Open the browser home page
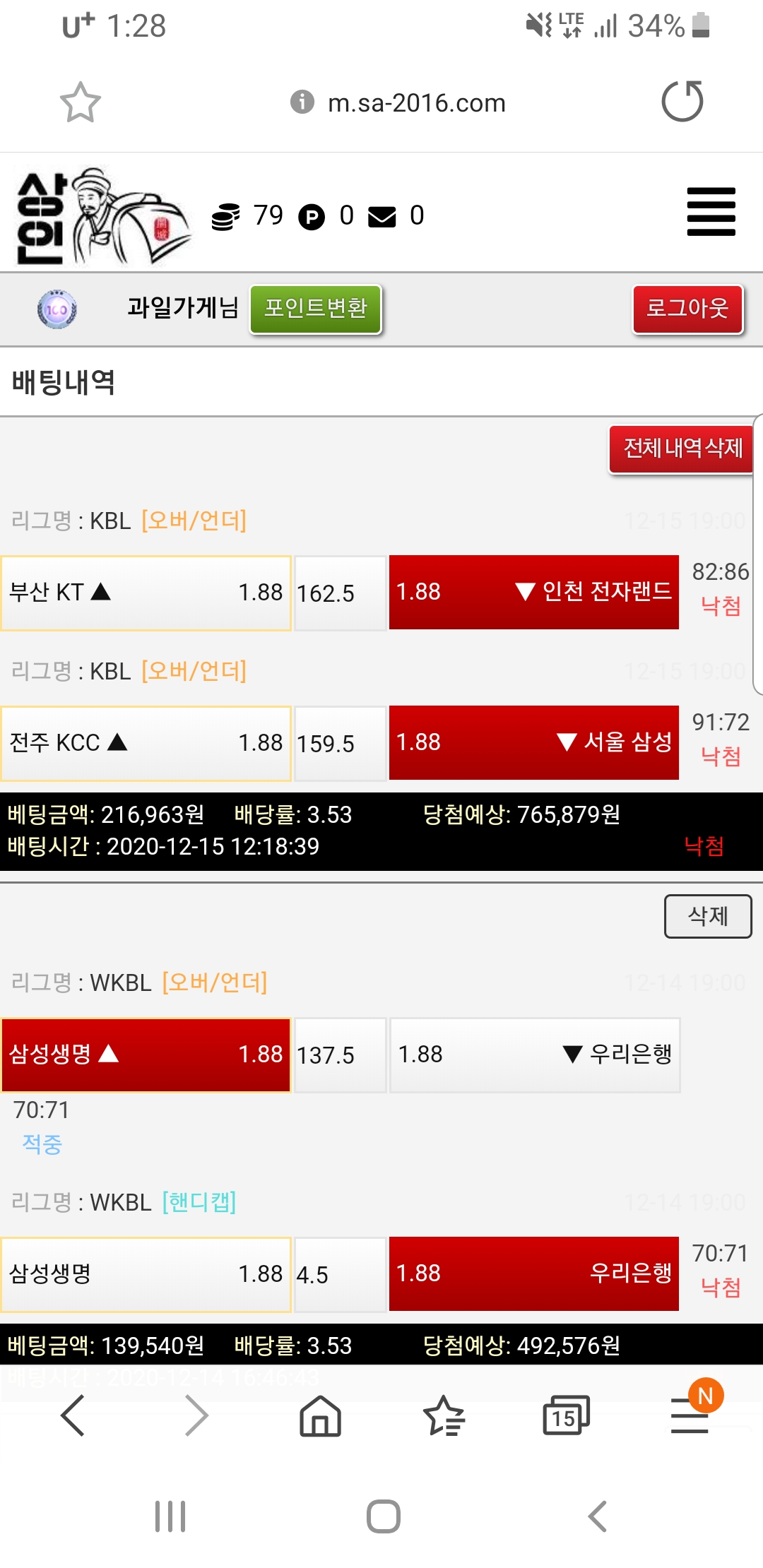Image resolution: width=763 pixels, height=1568 pixels. [x=320, y=1415]
